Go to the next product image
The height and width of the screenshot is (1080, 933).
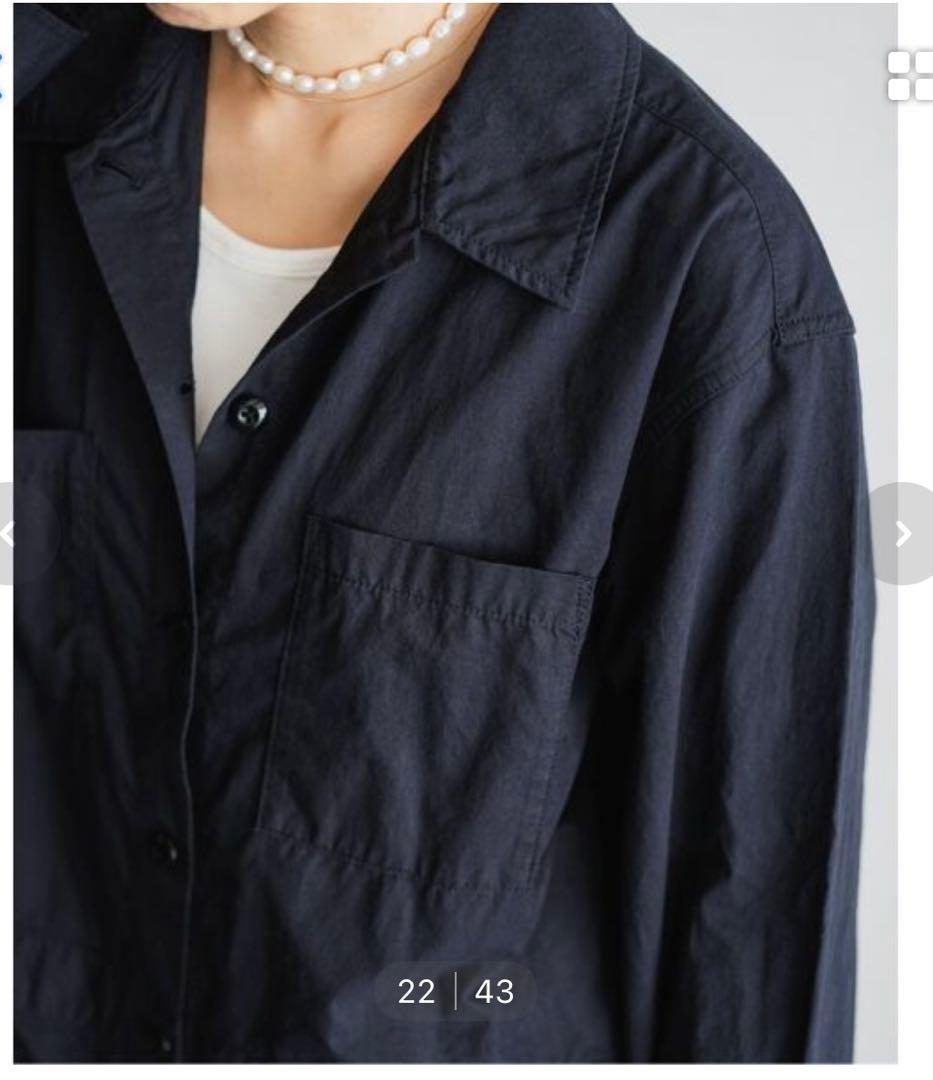[902, 533]
